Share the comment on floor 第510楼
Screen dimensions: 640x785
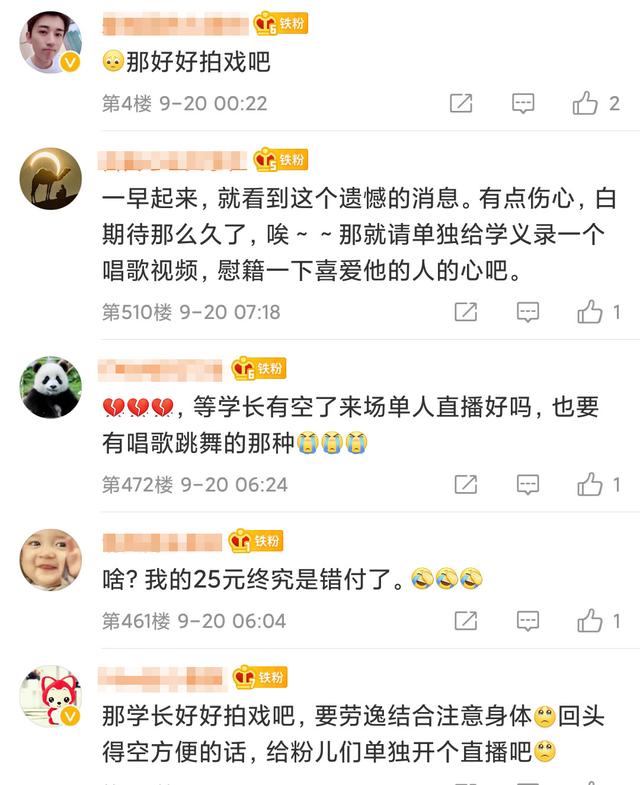[465, 312]
